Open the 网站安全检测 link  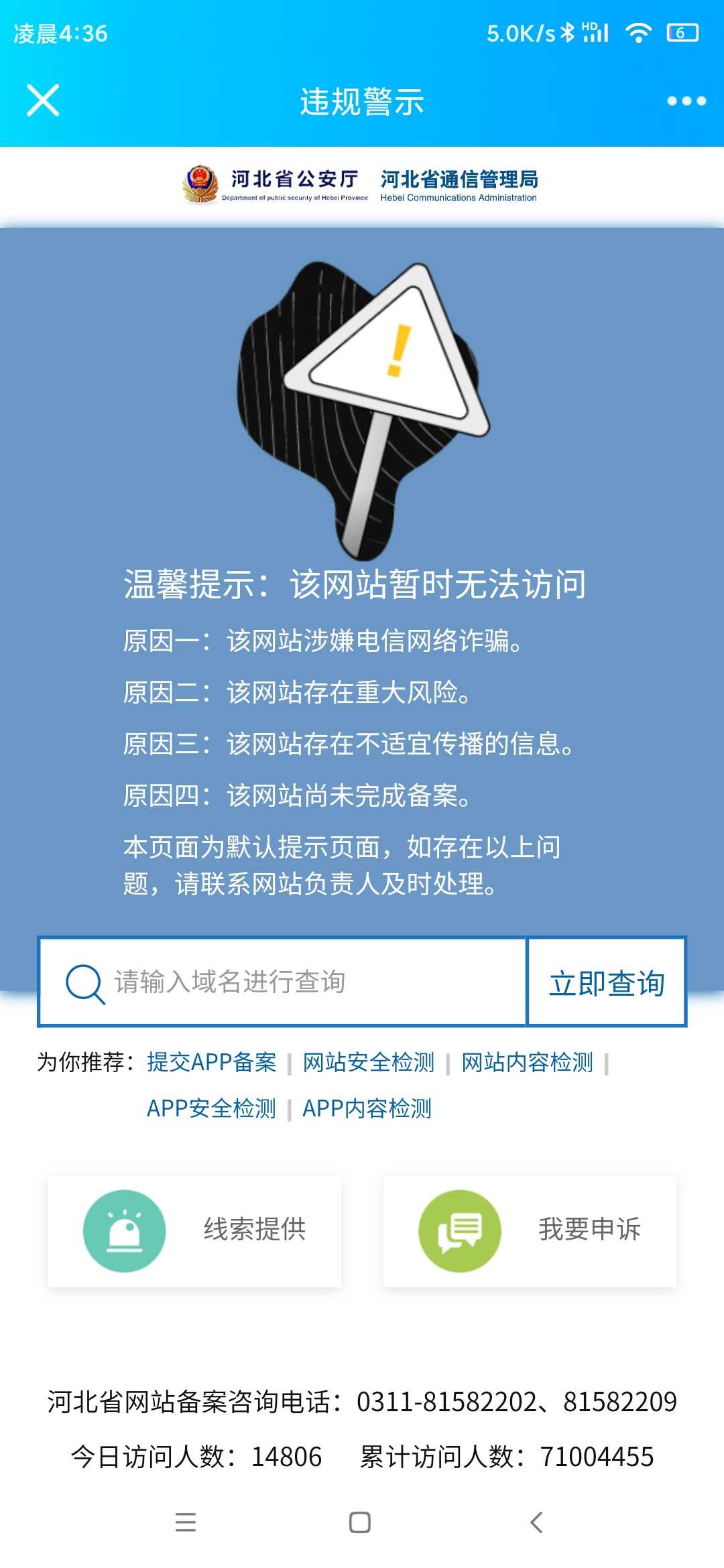point(369,1062)
